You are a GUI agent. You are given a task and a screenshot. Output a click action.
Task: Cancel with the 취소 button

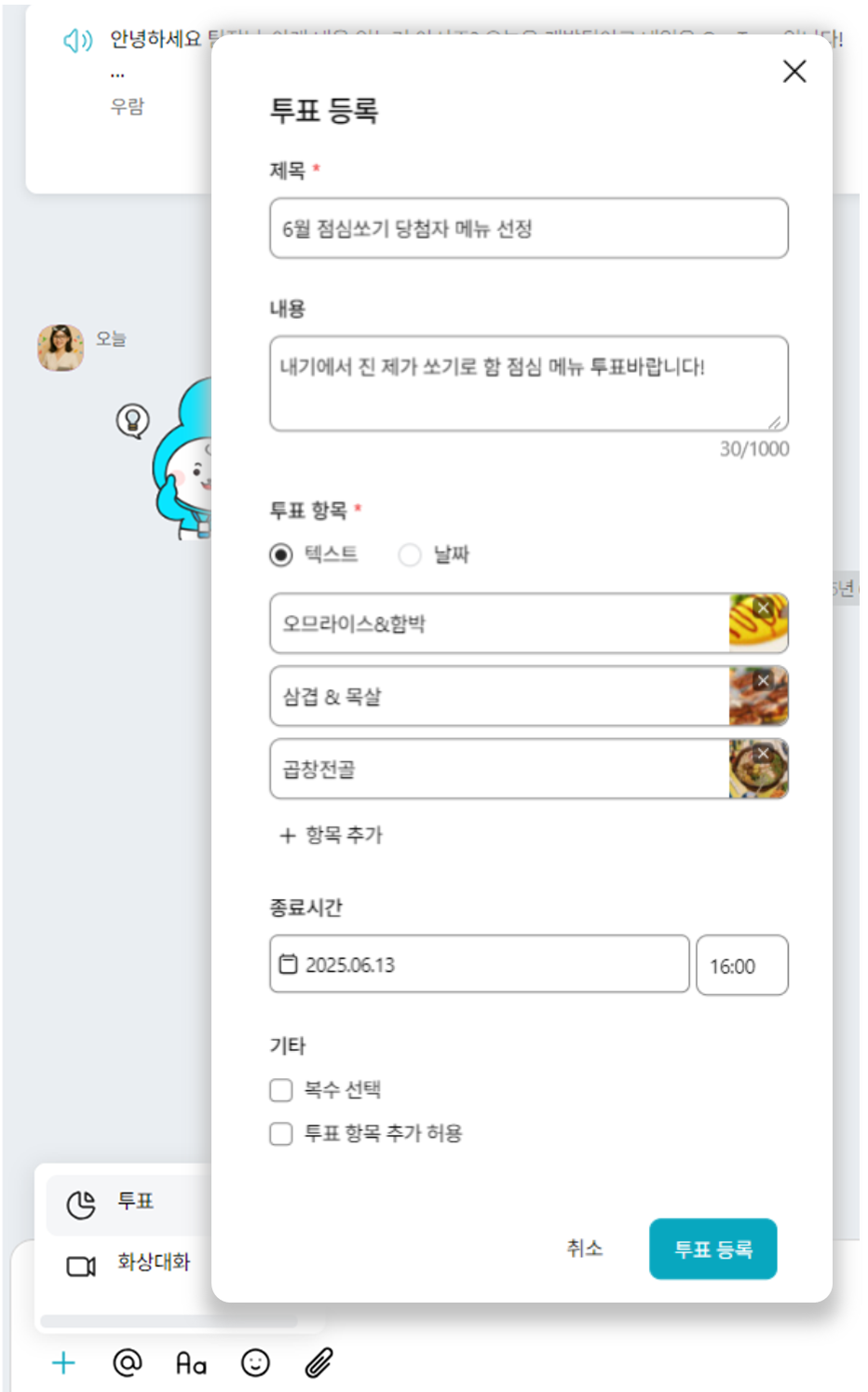pyautogui.click(x=585, y=1249)
